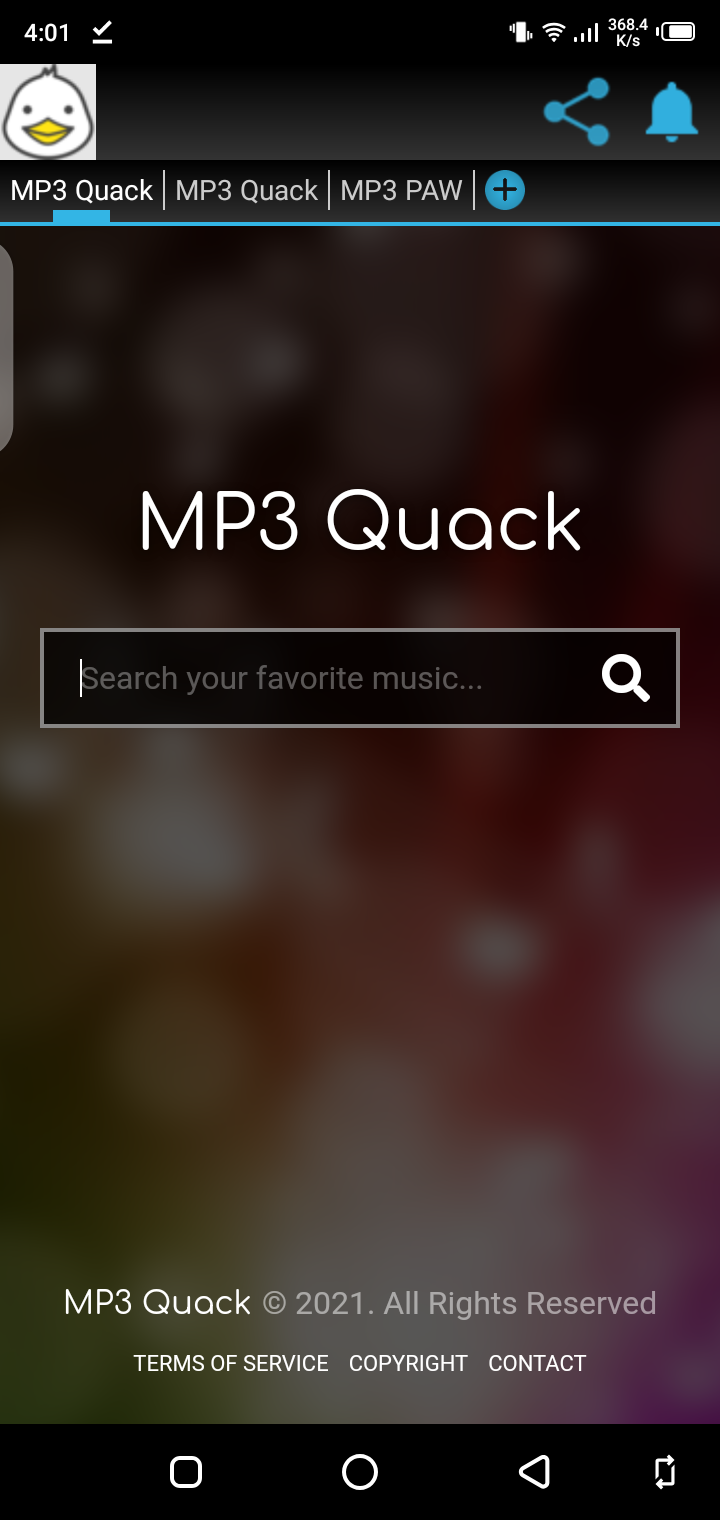The image size is (720, 1520).
Task: Switch to the MP3 PAW tab
Action: [401, 190]
